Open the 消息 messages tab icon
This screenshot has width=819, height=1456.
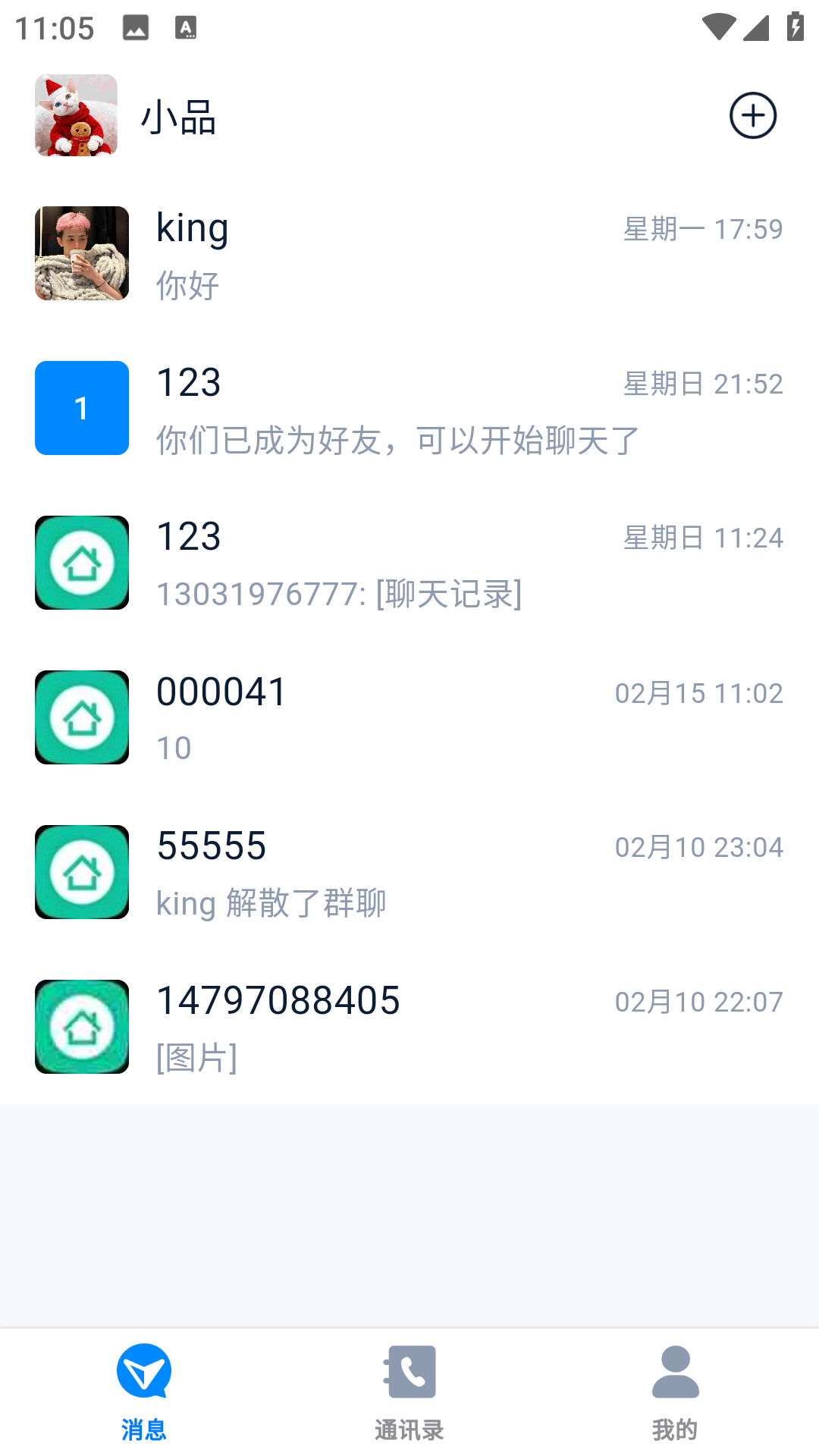click(x=144, y=1371)
